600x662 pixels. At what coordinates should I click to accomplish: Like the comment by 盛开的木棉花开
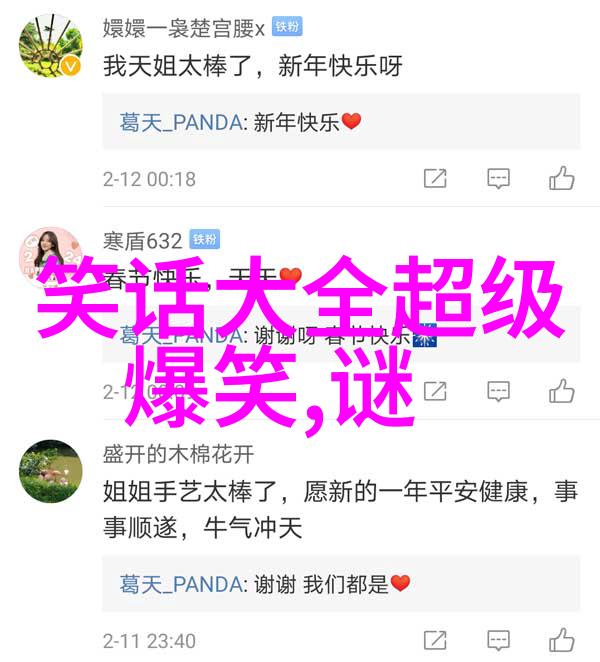click(562, 639)
